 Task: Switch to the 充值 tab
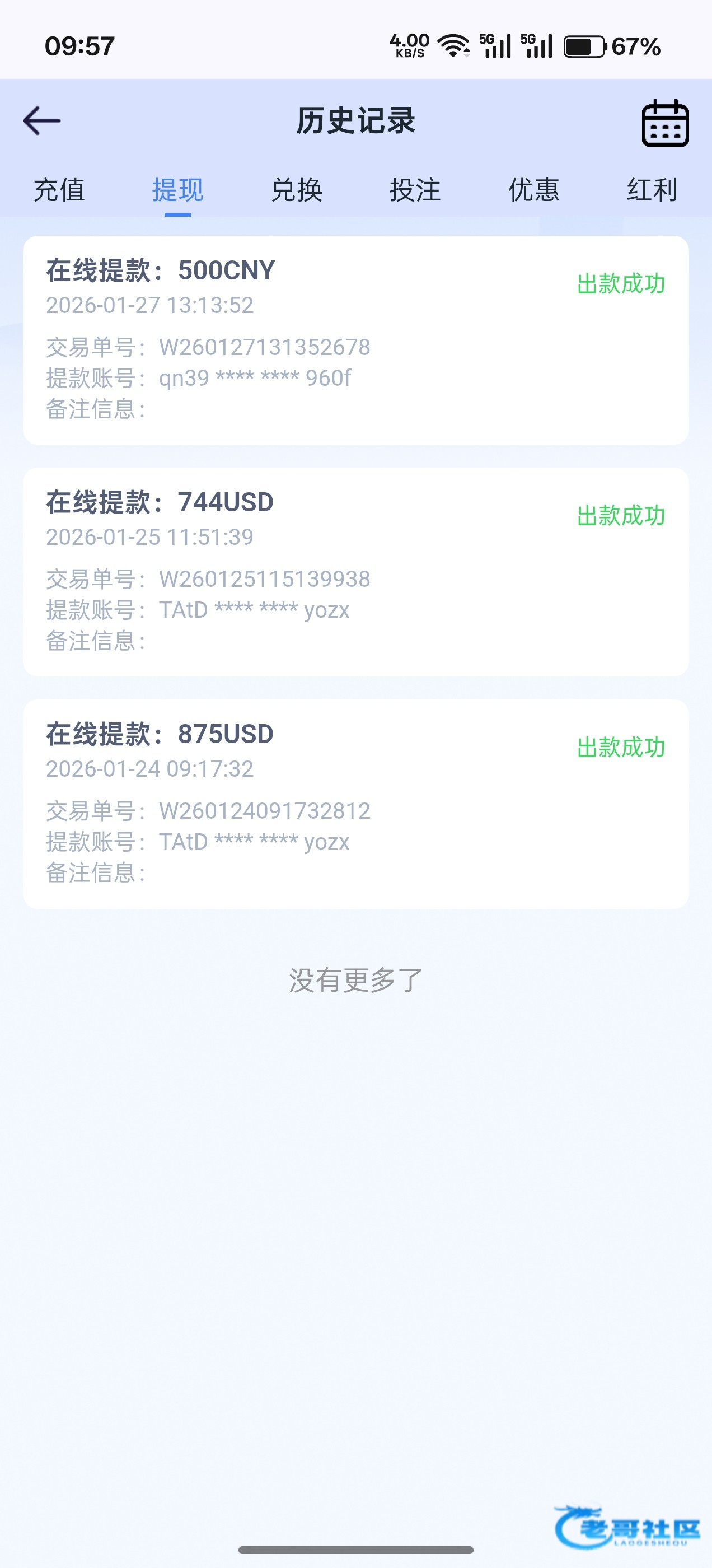59,190
